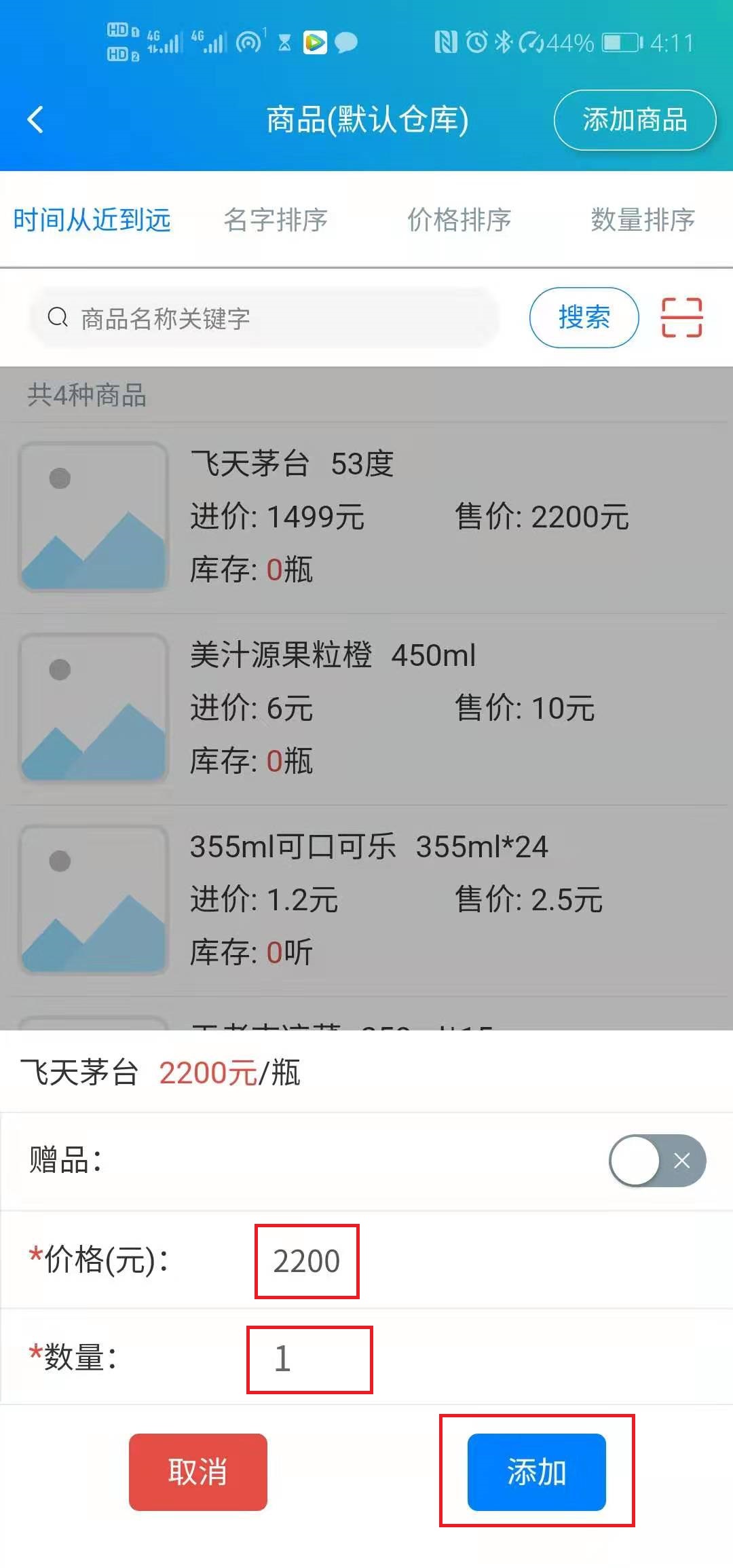Open the 355ml可口可乐 product row
The height and width of the screenshot is (1568, 733).
point(366,901)
